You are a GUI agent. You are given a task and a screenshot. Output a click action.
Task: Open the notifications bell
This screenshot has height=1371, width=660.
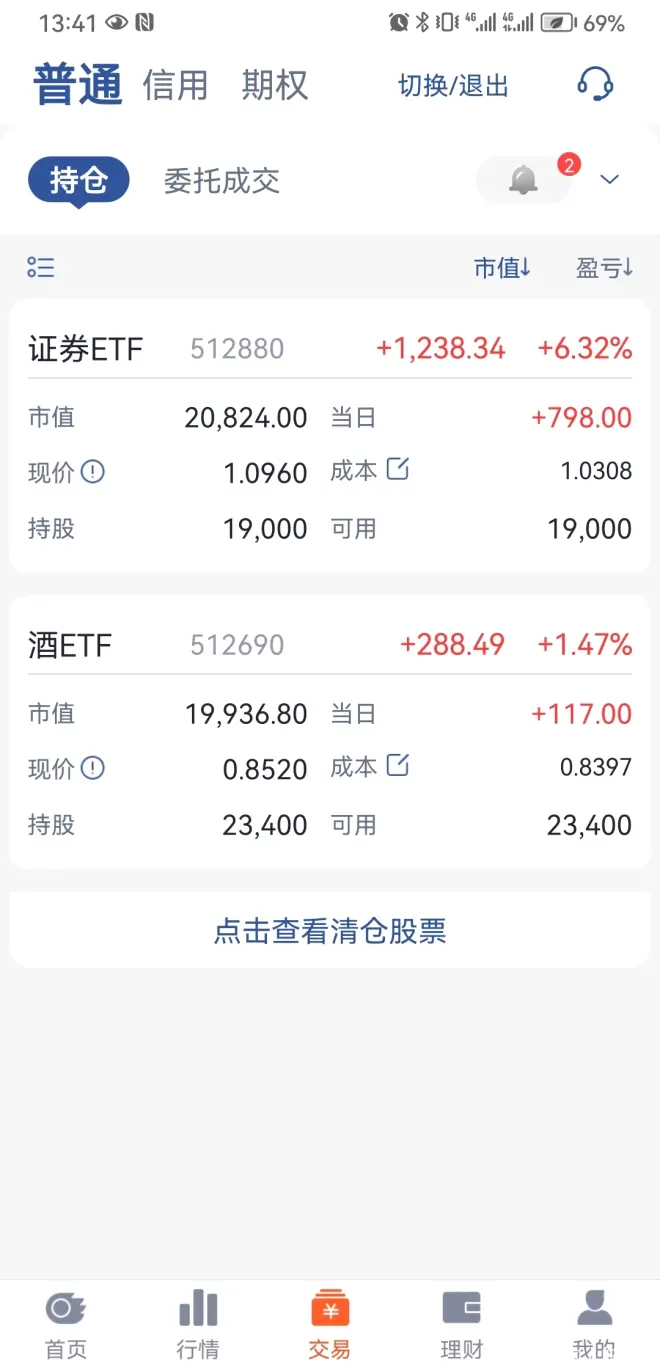coord(523,180)
